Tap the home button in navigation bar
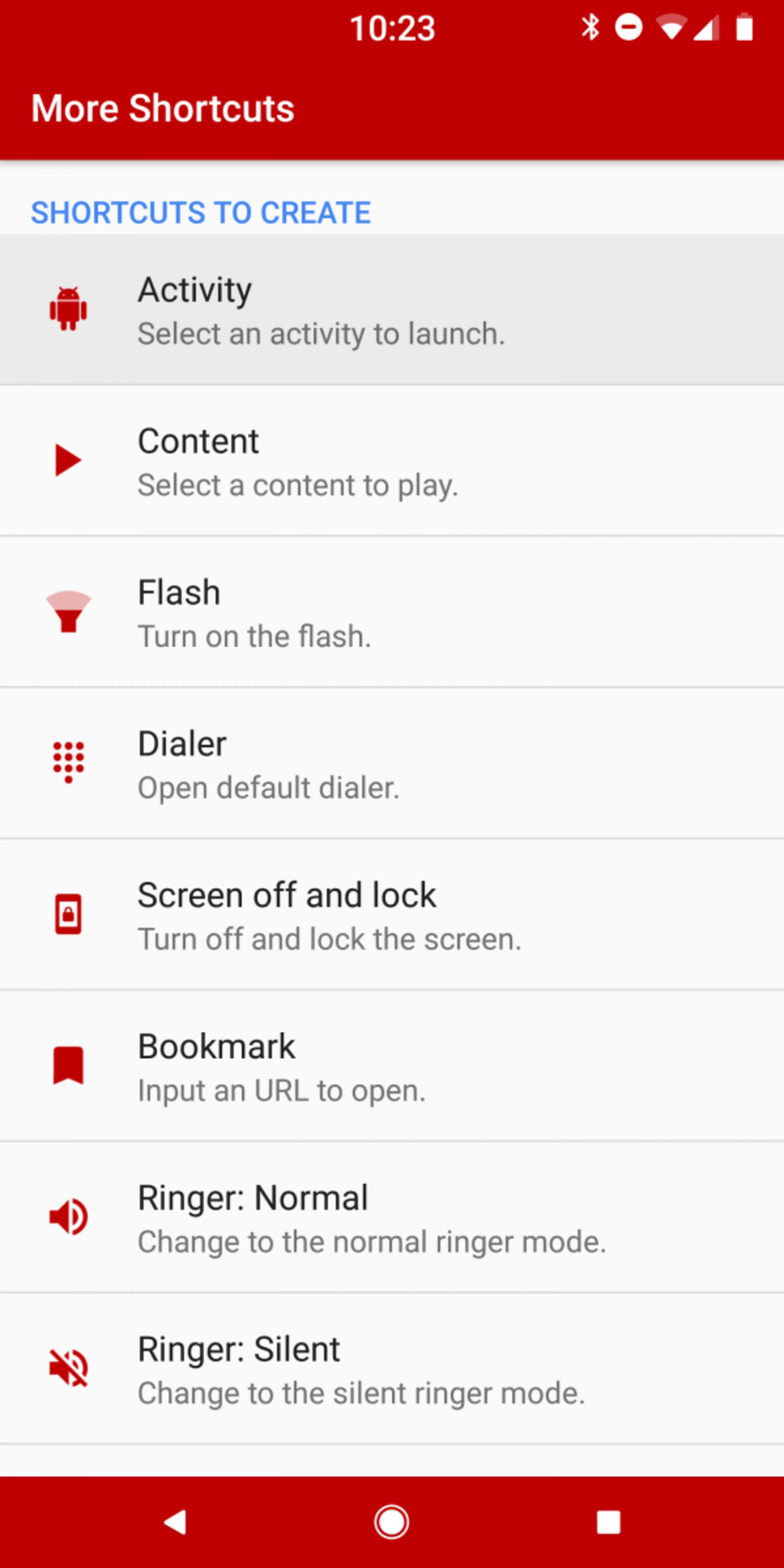Image resolution: width=784 pixels, height=1568 pixels. (392, 1522)
